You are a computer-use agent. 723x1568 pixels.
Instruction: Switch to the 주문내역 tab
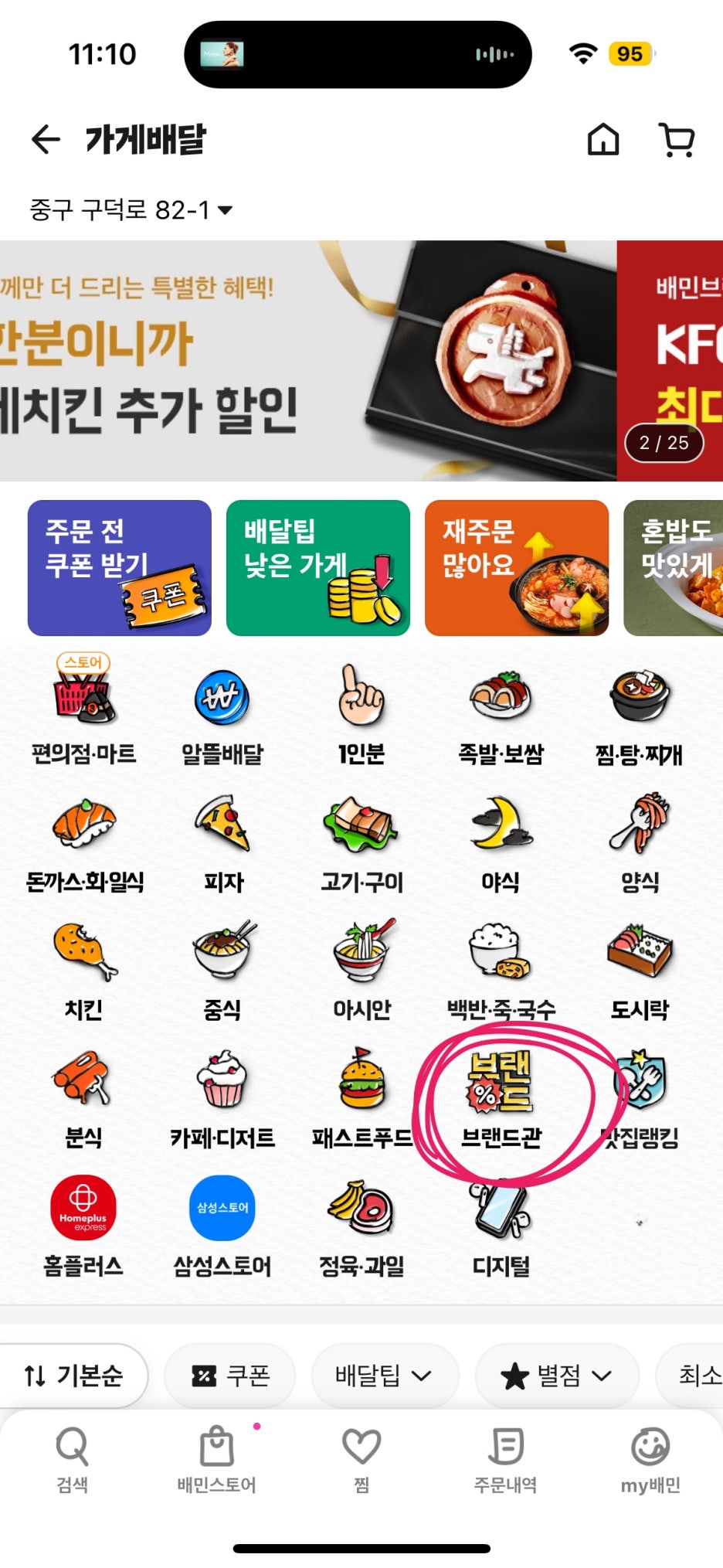(505, 1459)
